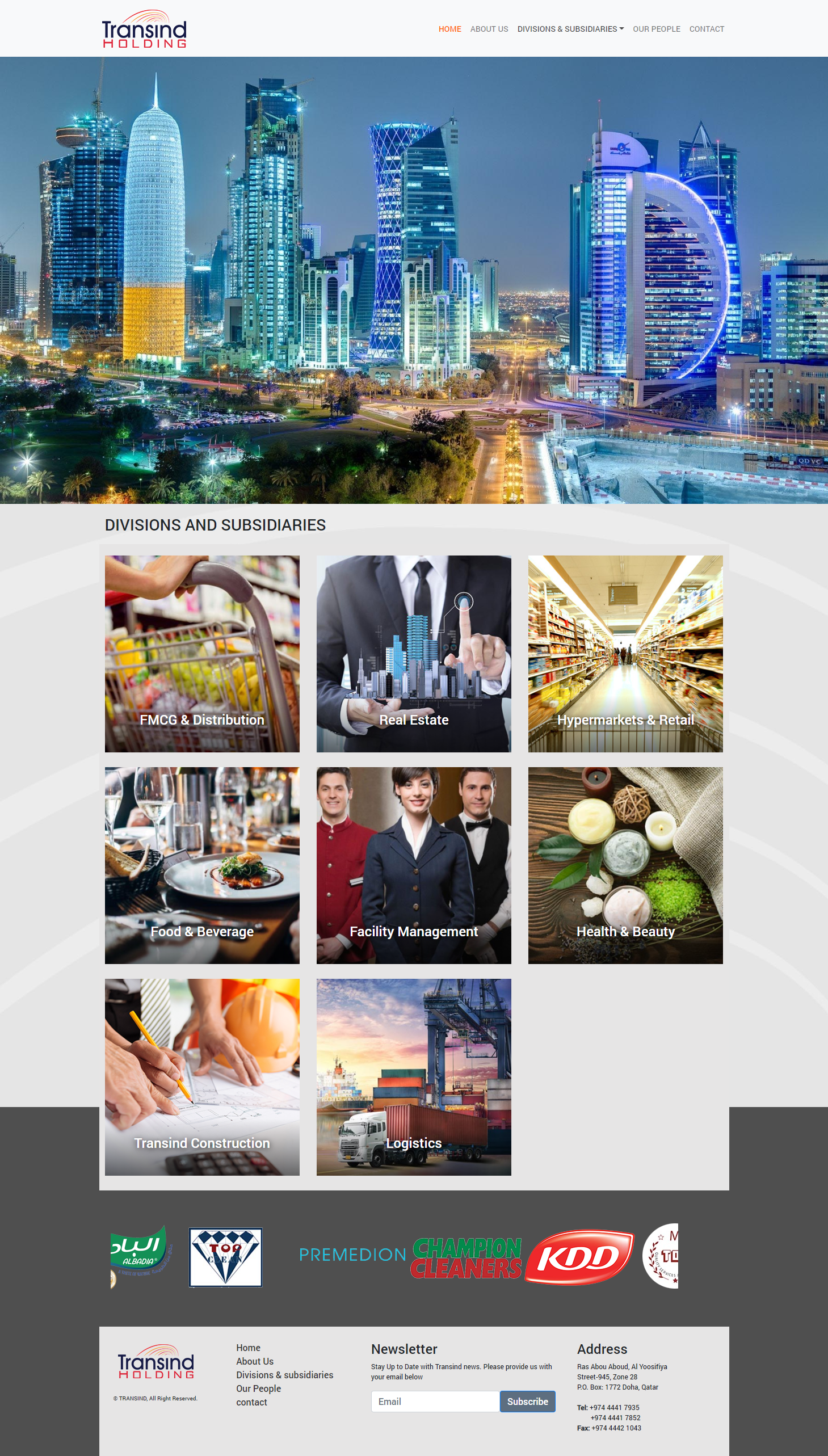The width and height of the screenshot is (828, 1456).
Task: Open the Real Estate division card
Action: point(413,654)
